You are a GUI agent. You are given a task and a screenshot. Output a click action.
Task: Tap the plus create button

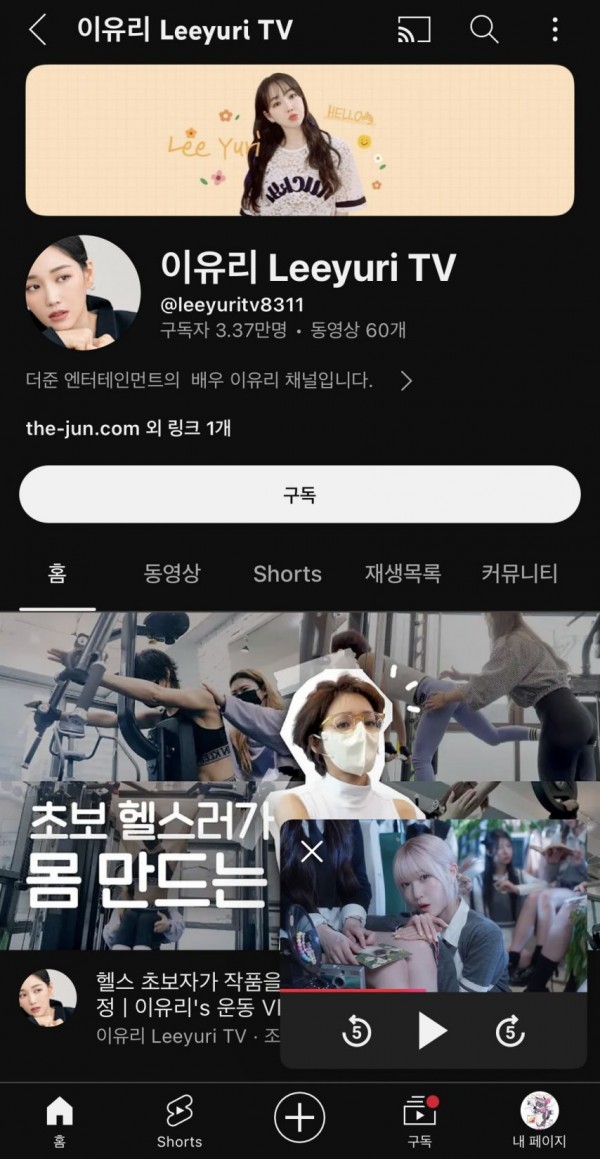(x=300, y=1116)
